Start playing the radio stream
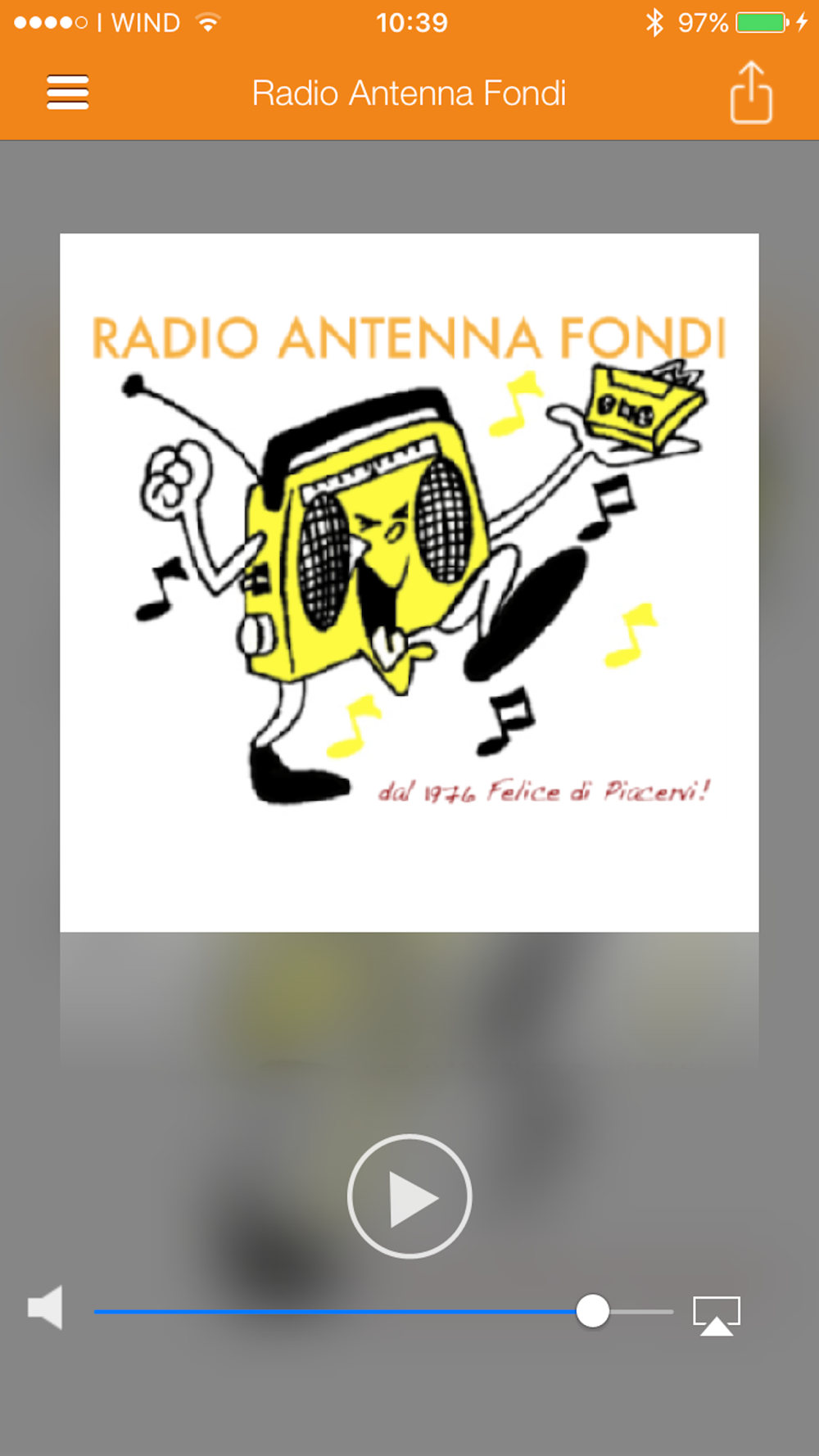Viewport: 819px width, 1456px height. point(409,1196)
